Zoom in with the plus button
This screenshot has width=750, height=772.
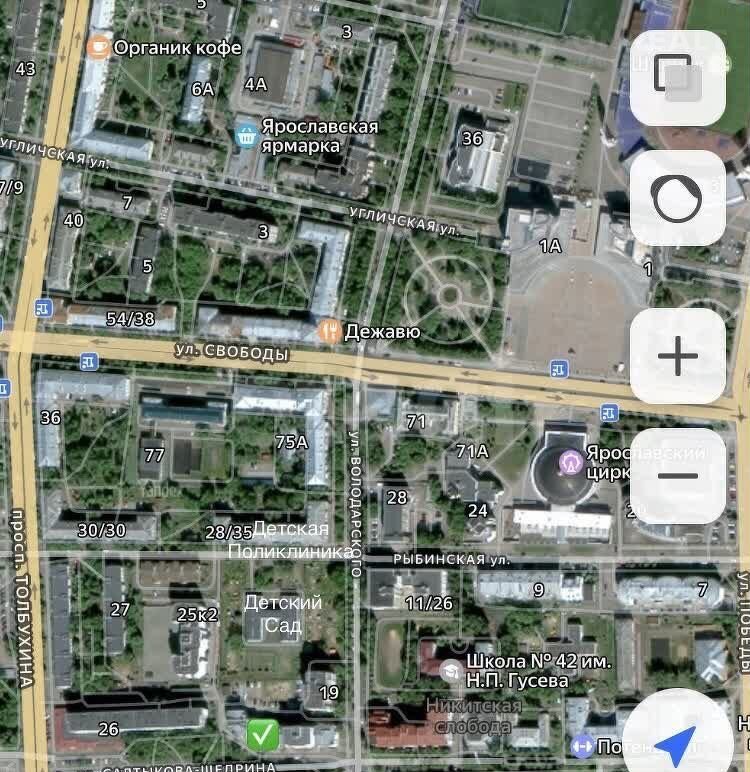pyautogui.click(x=678, y=356)
